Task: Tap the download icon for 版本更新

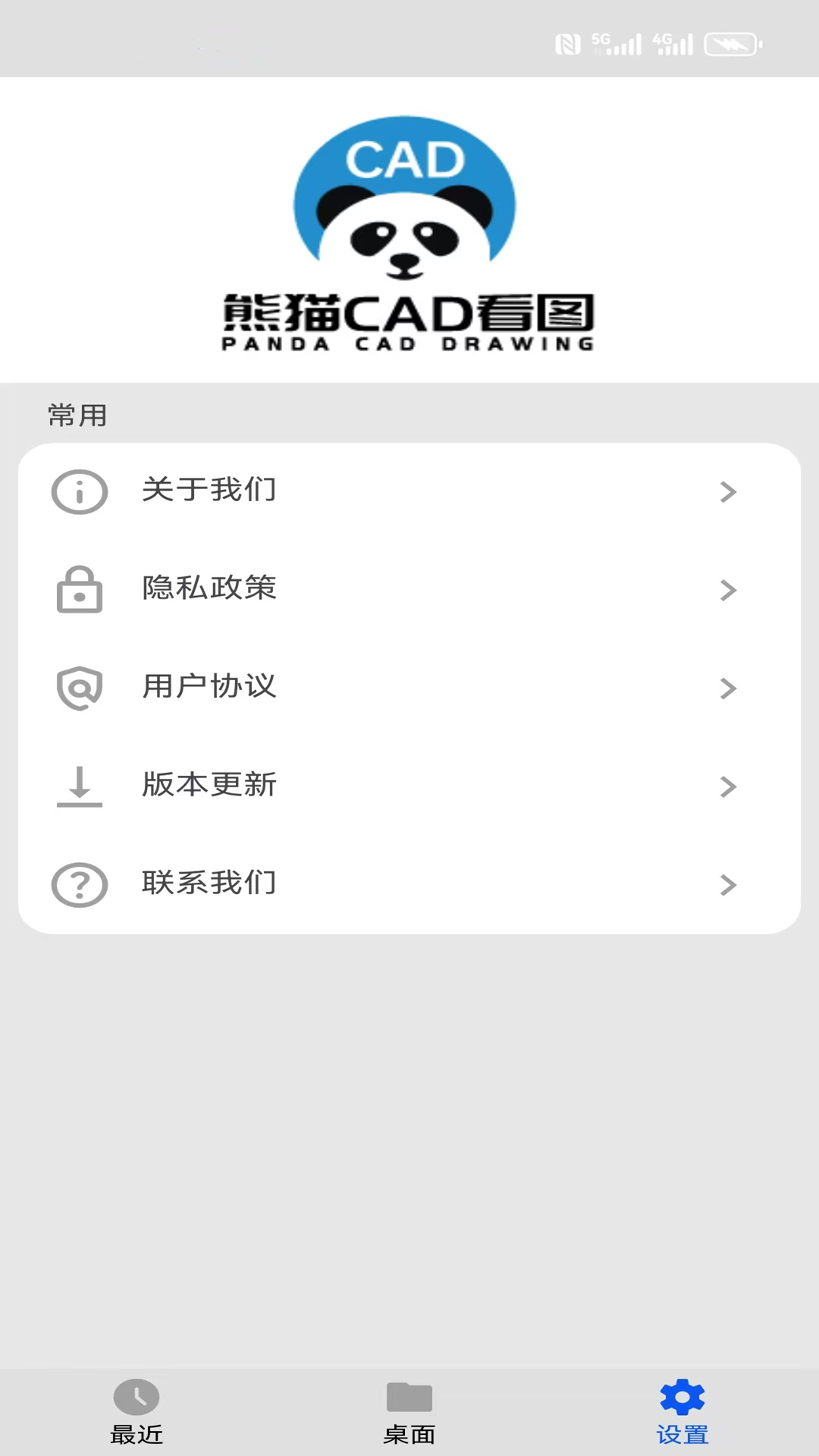Action: tap(79, 786)
